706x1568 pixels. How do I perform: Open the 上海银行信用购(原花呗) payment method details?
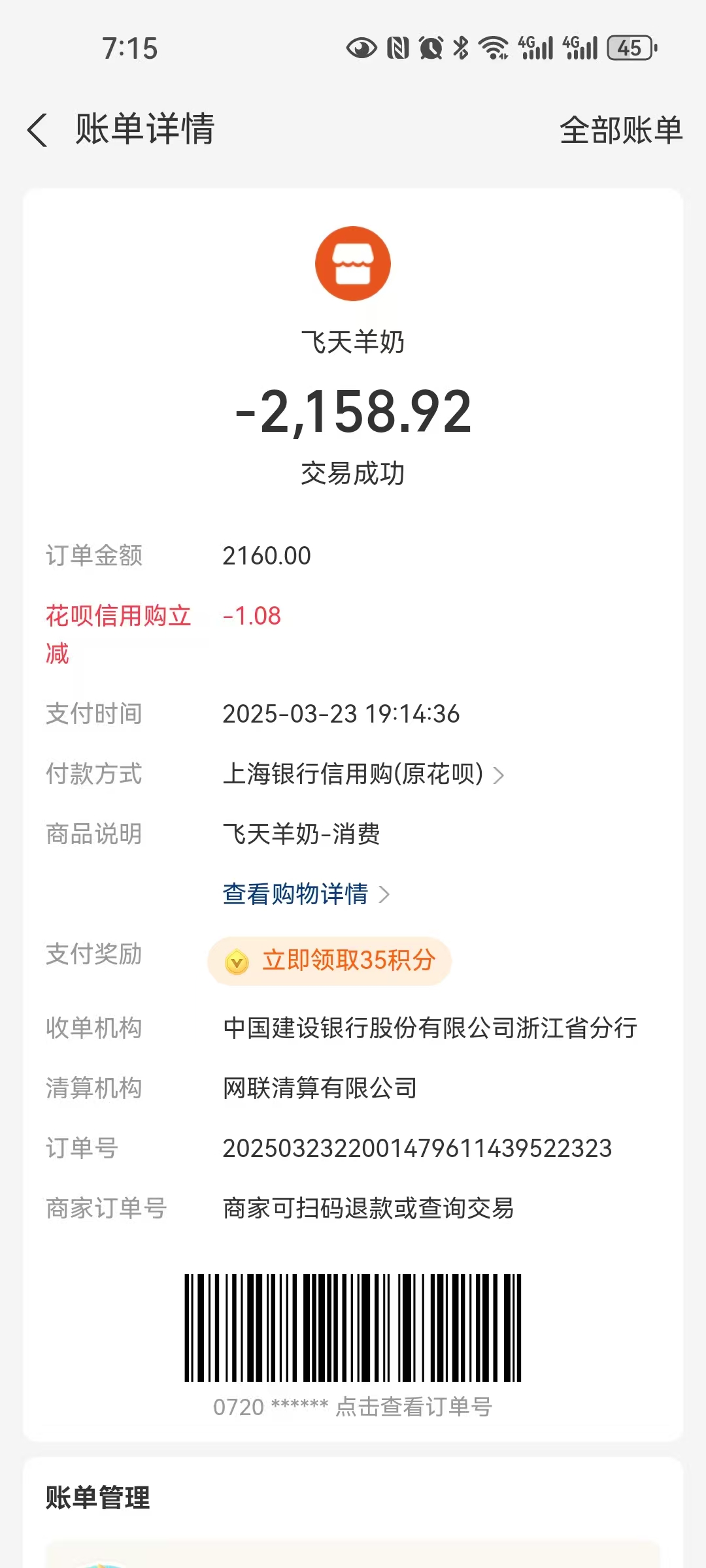tap(363, 774)
